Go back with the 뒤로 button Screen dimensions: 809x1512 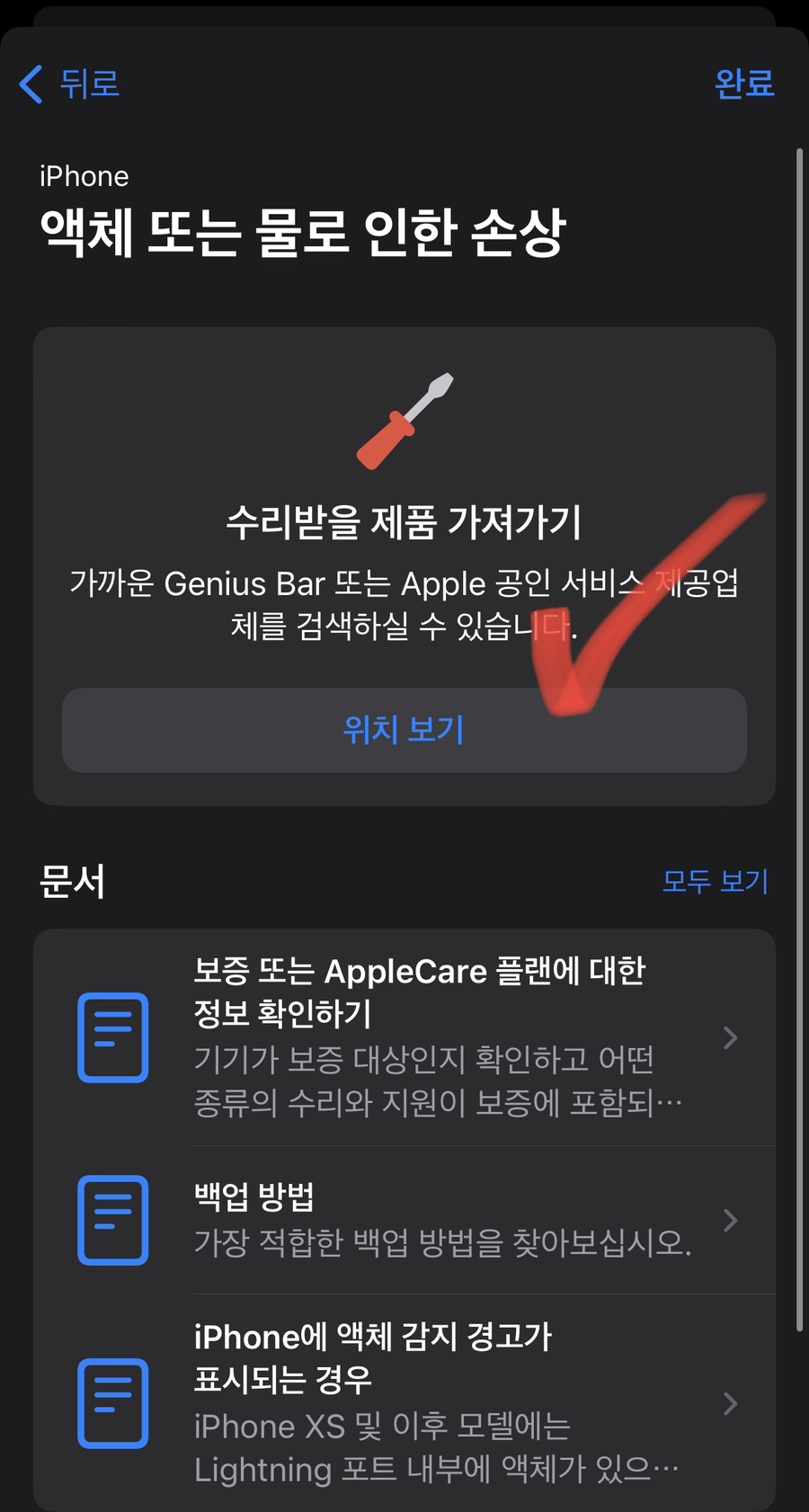tap(70, 84)
